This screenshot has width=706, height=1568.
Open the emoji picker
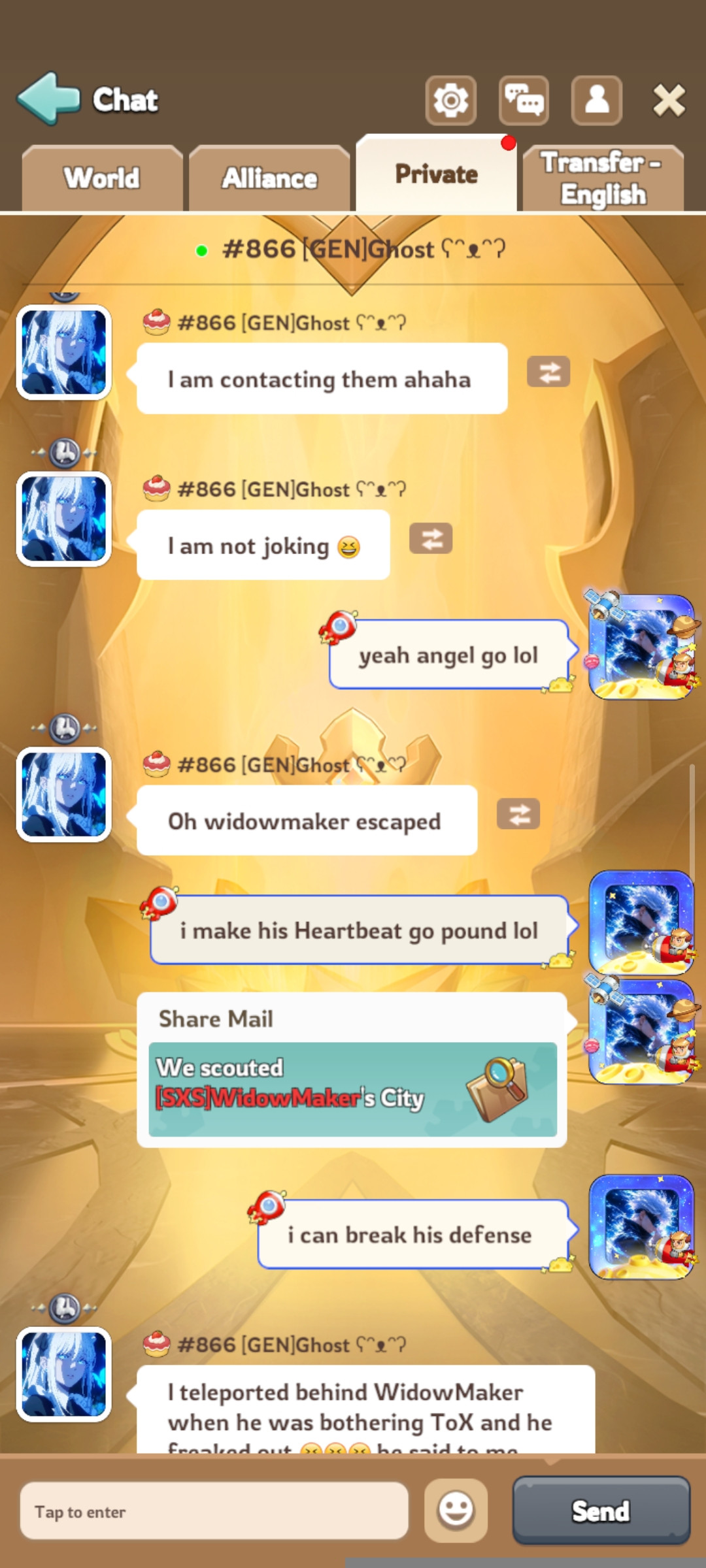[456, 1511]
